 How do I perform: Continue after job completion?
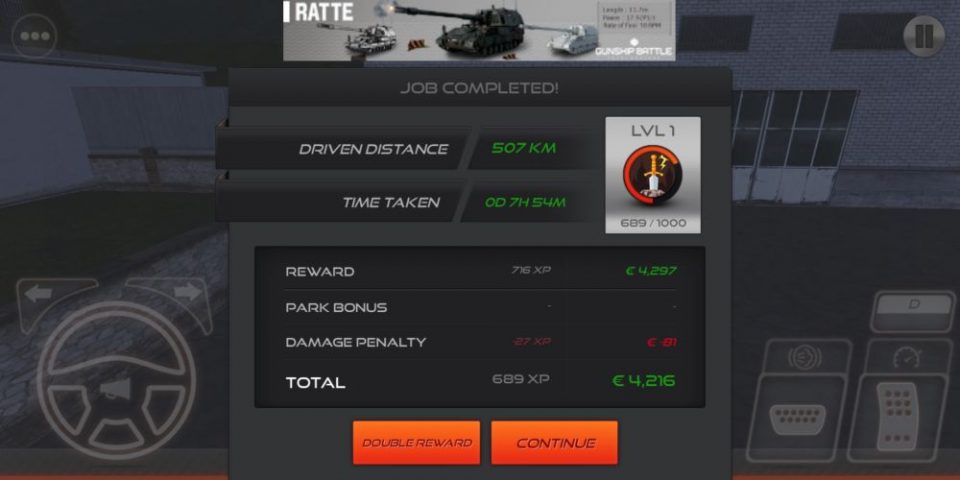tap(555, 442)
